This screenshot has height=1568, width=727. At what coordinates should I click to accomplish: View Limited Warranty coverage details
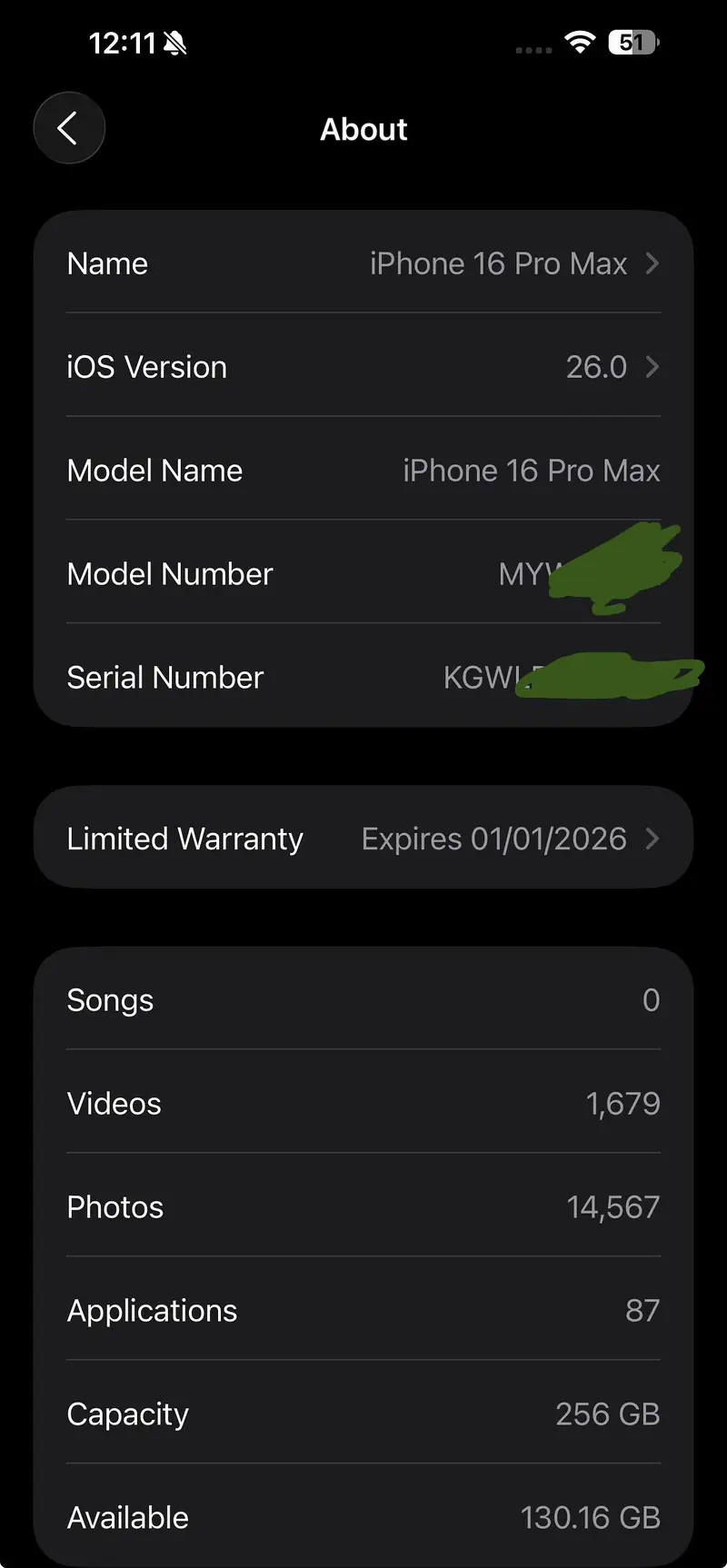(363, 838)
